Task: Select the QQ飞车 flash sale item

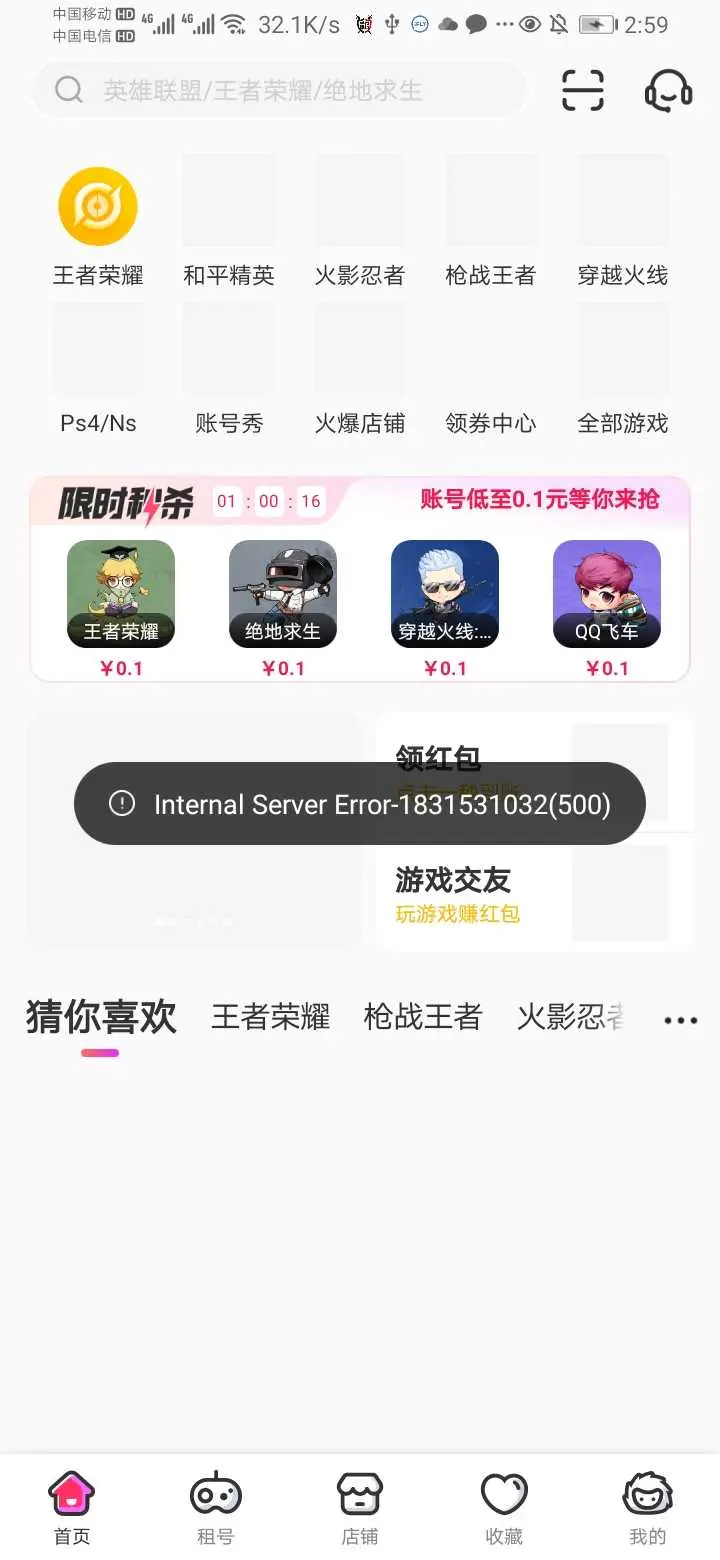Action: pos(607,609)
